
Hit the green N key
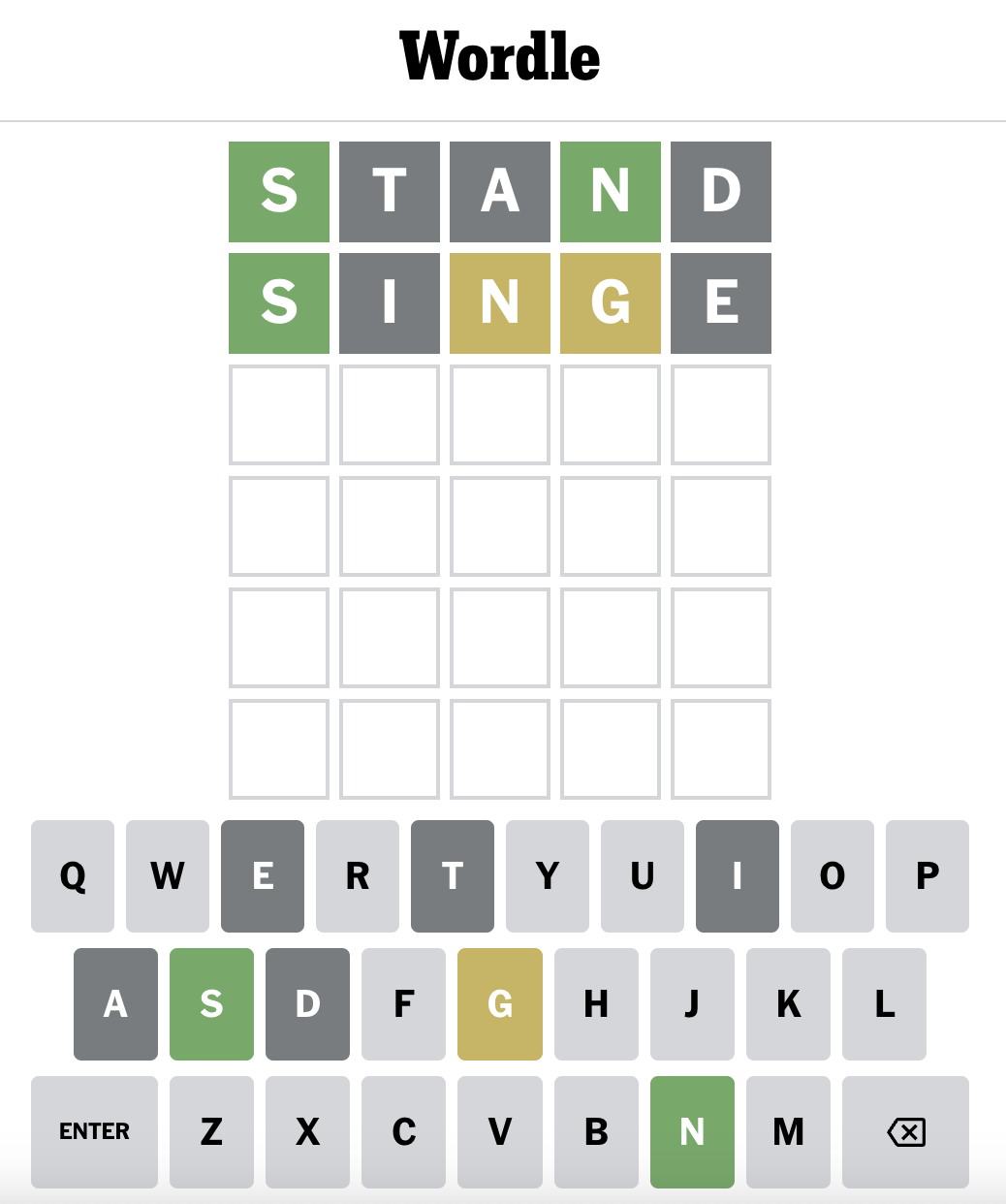pyautogui.click(x=692, y=1131)
